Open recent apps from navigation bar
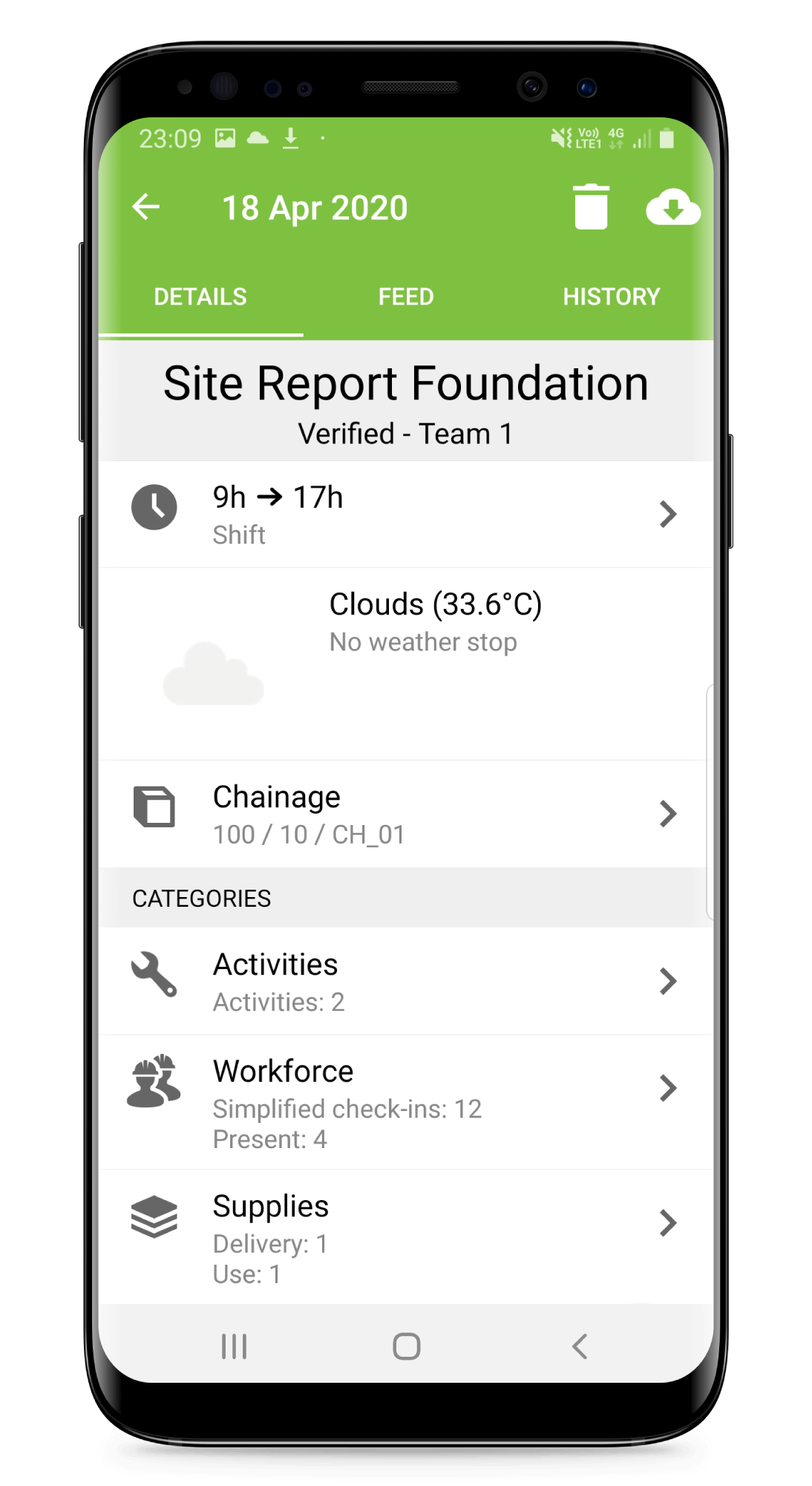Image resolution: width=812 pixels, height=1486 pixels. [234, 1346]
